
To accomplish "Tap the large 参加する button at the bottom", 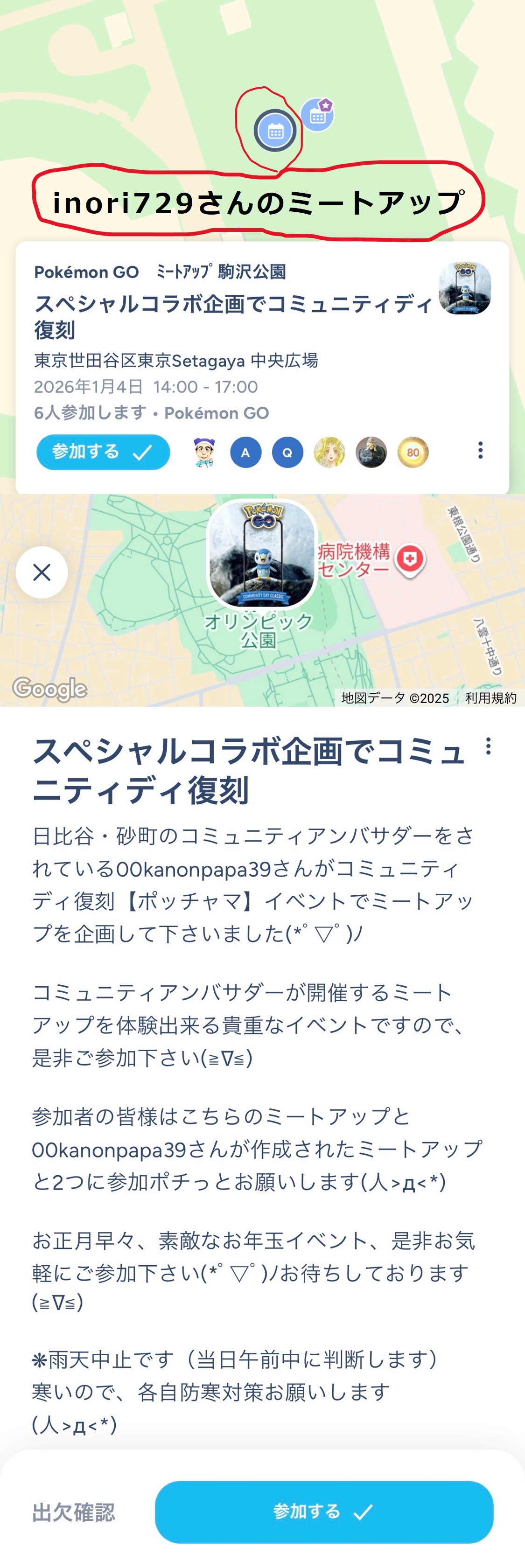I will coord(323,1512).
